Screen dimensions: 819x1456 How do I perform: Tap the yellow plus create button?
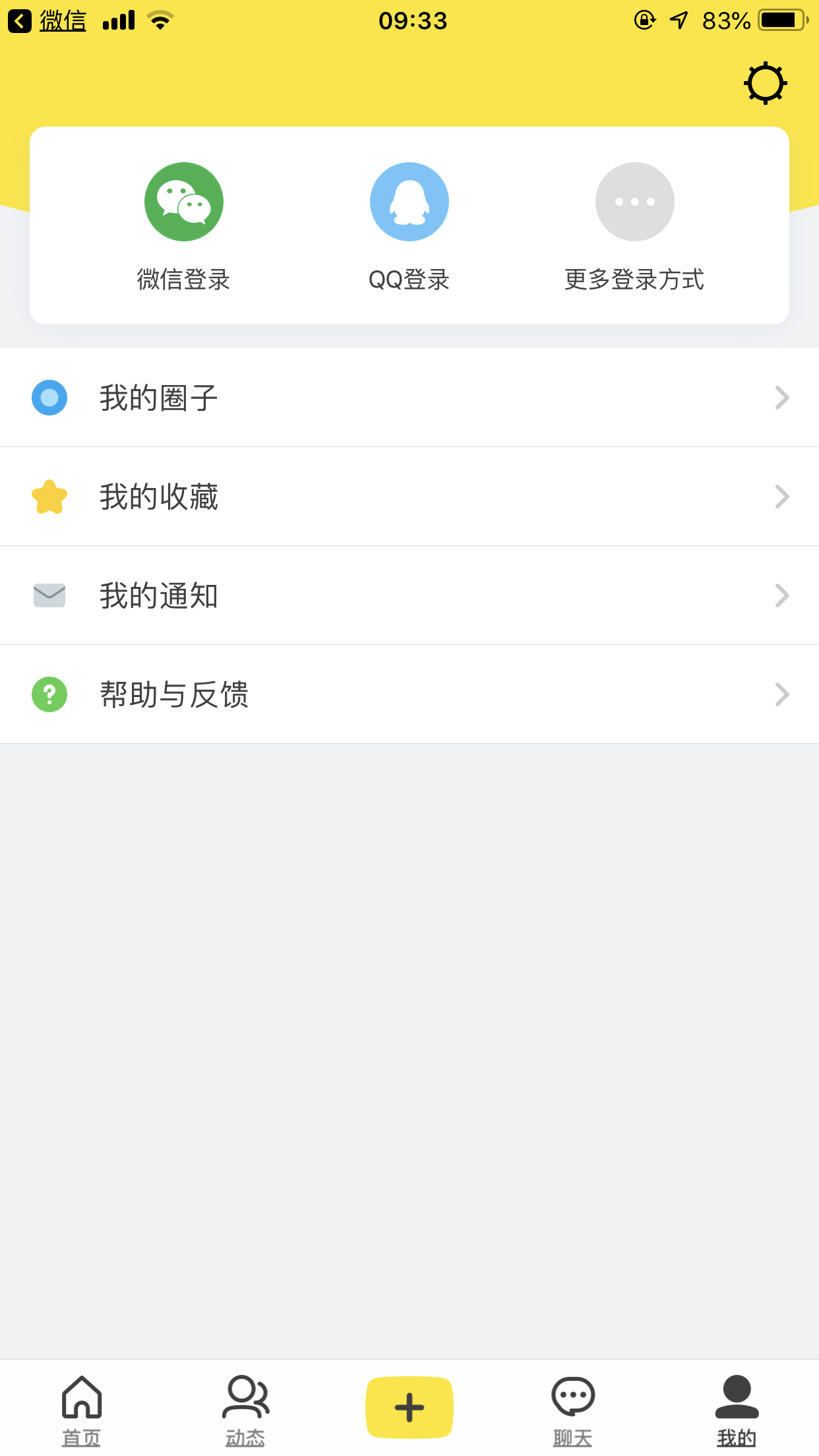(409, 1407)
